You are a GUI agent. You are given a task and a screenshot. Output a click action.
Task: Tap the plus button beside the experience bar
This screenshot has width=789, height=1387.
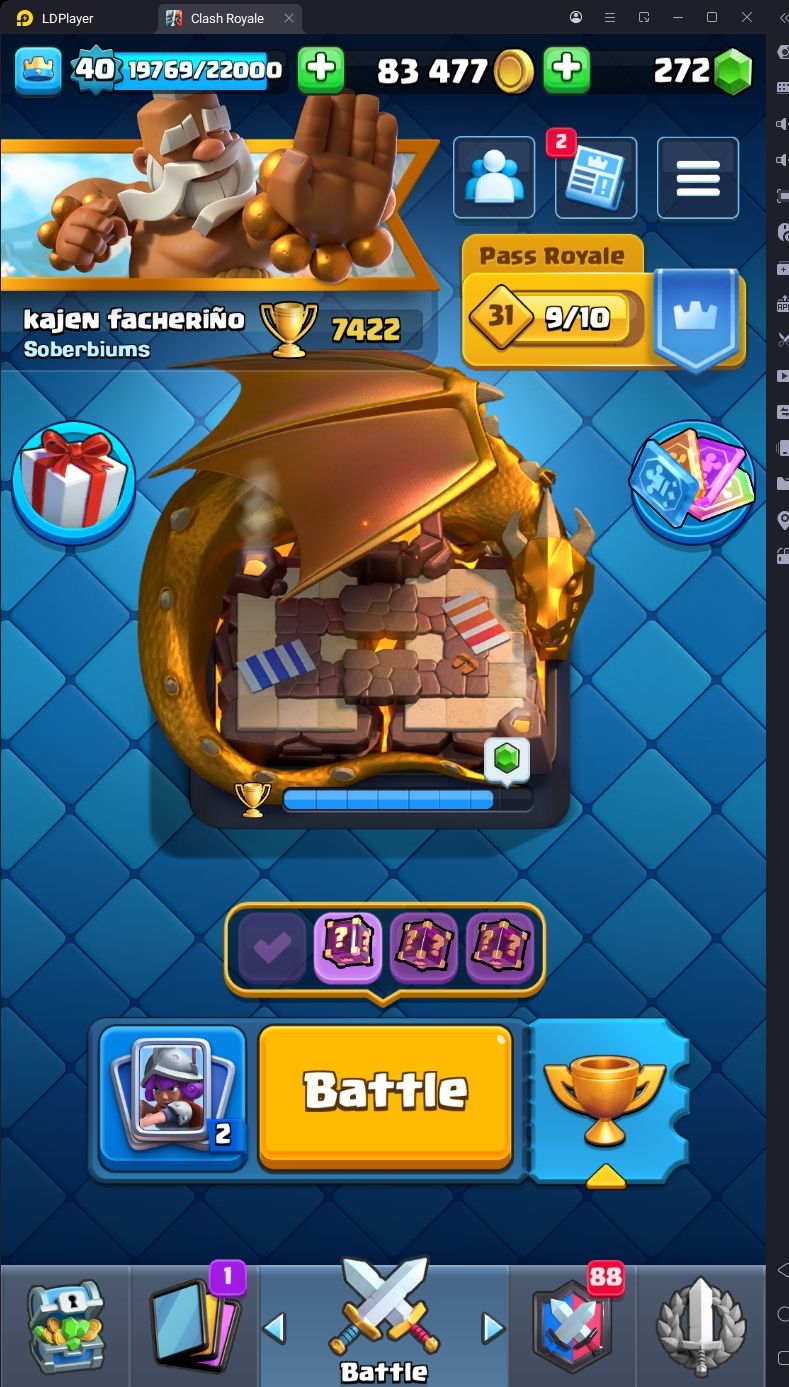pyautogui.click(x=320, y=69)
